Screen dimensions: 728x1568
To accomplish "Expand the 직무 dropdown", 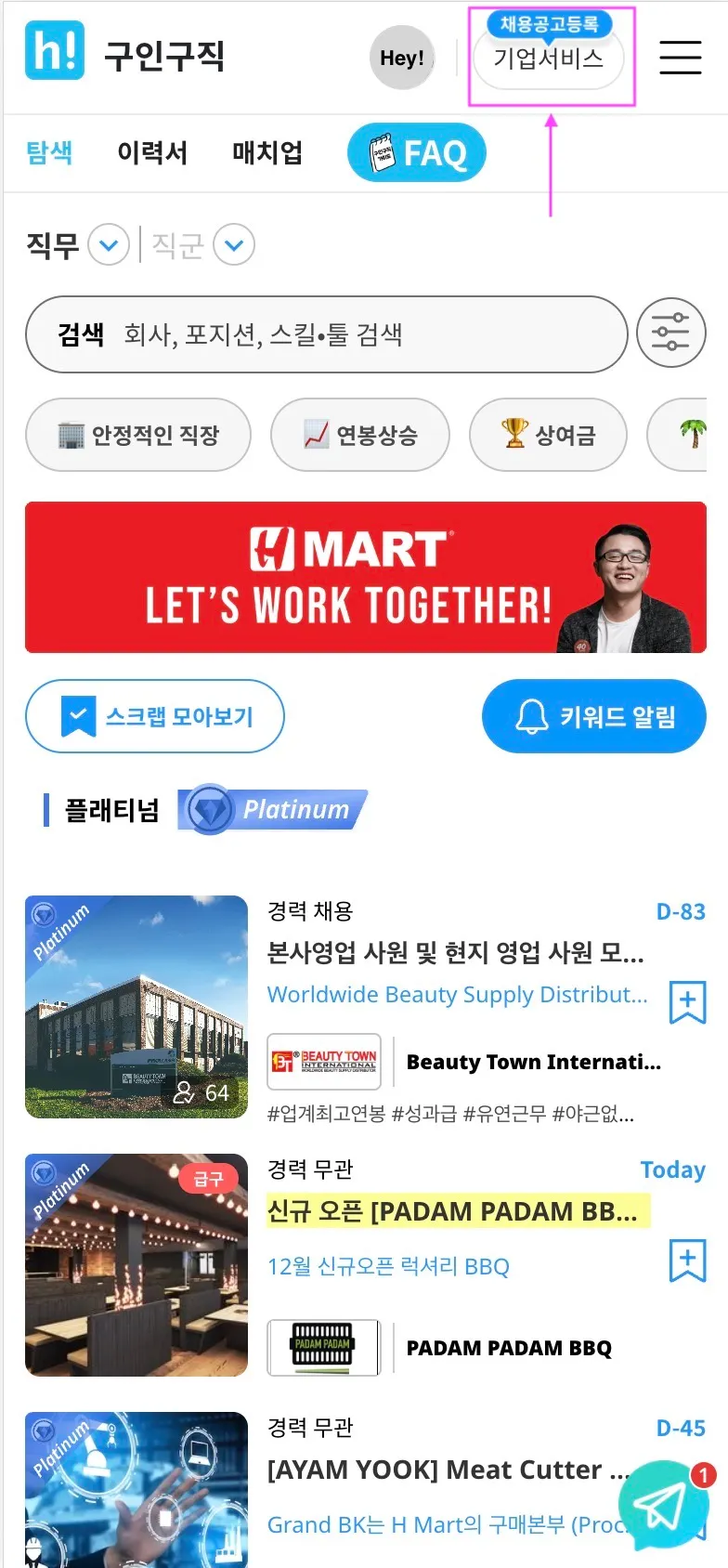I will tap(109, 245).
